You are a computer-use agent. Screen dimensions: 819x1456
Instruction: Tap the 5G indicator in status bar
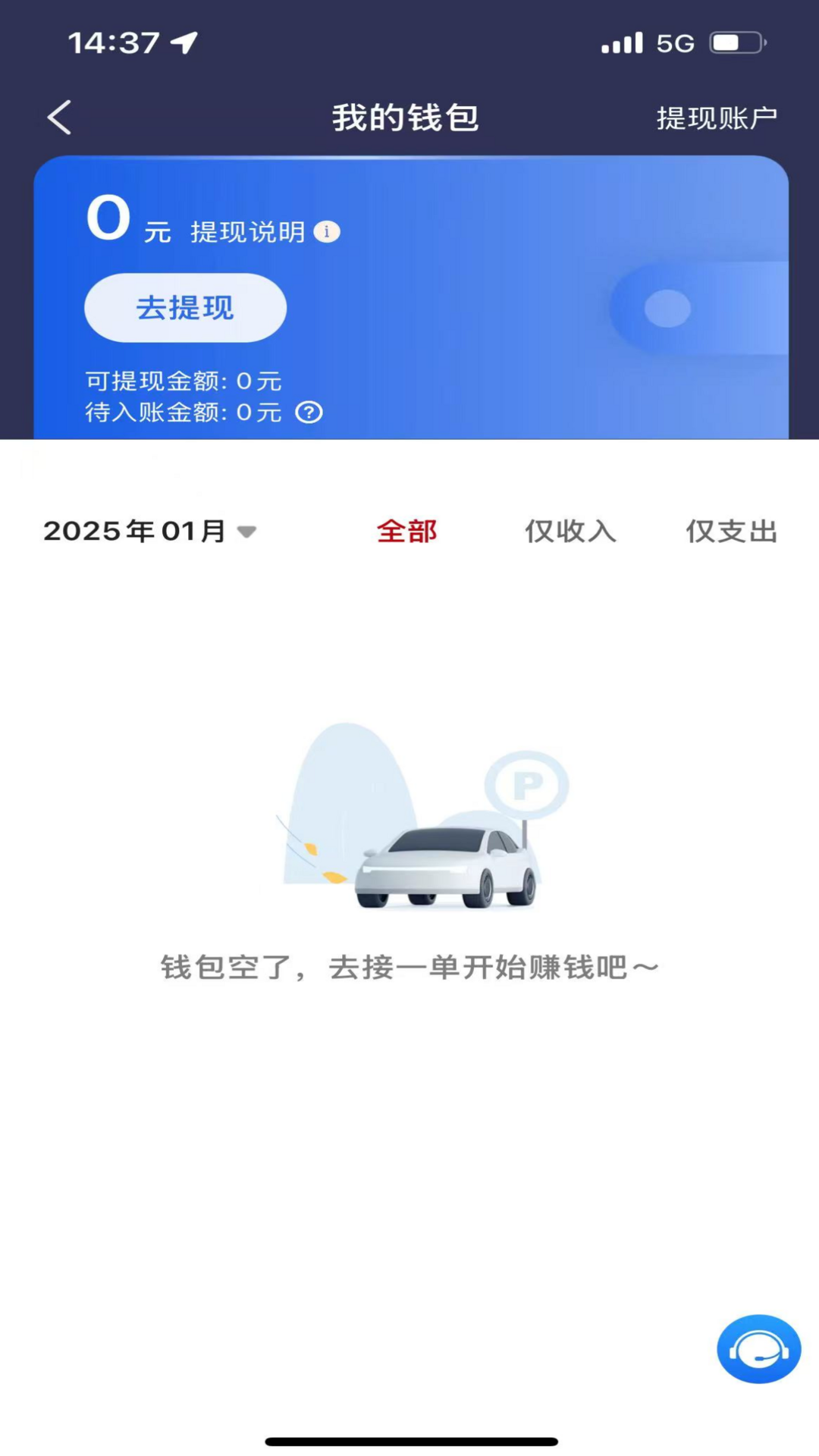point(675,43)
